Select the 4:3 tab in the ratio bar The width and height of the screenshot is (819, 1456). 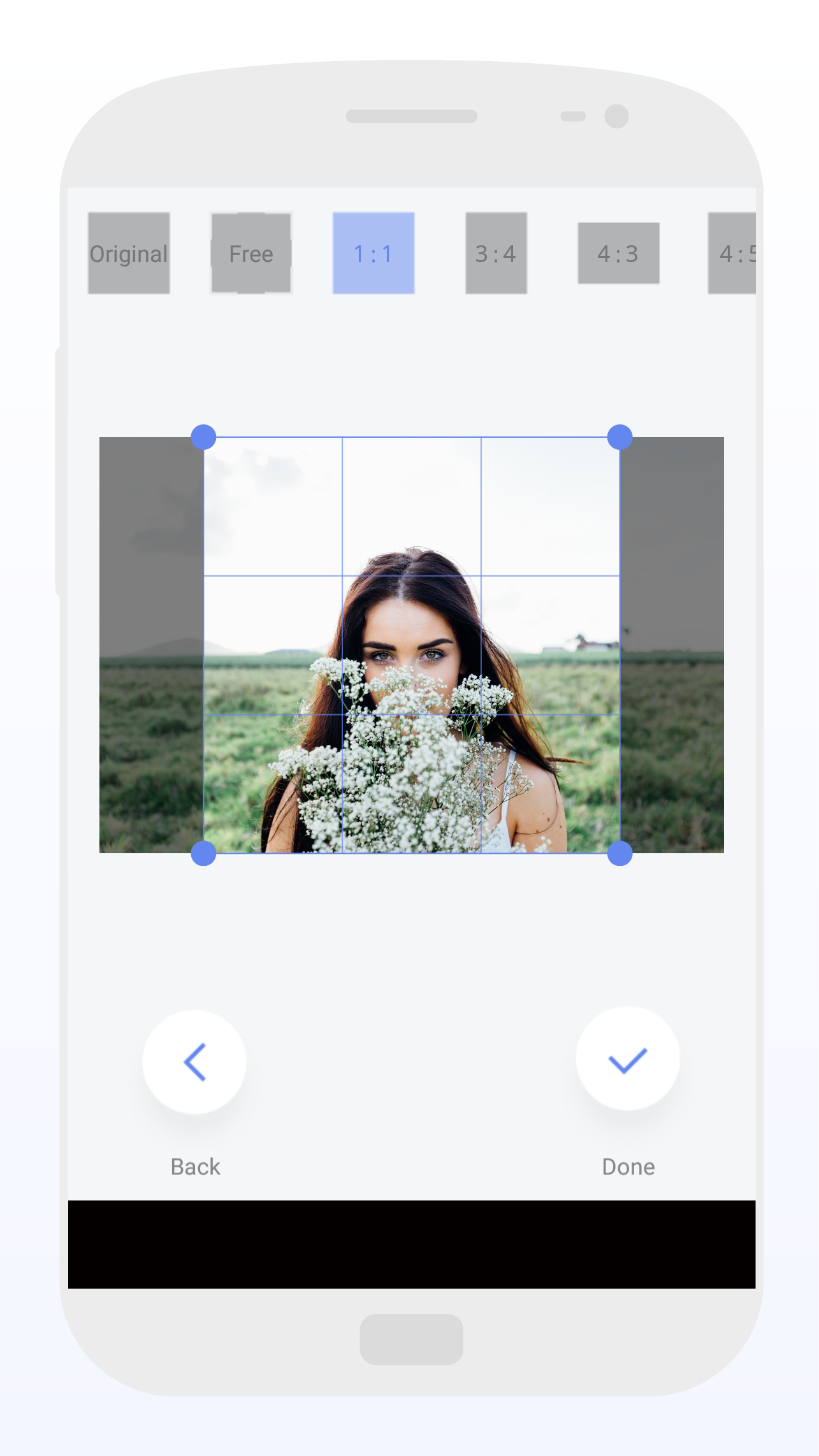pos(619,254)
